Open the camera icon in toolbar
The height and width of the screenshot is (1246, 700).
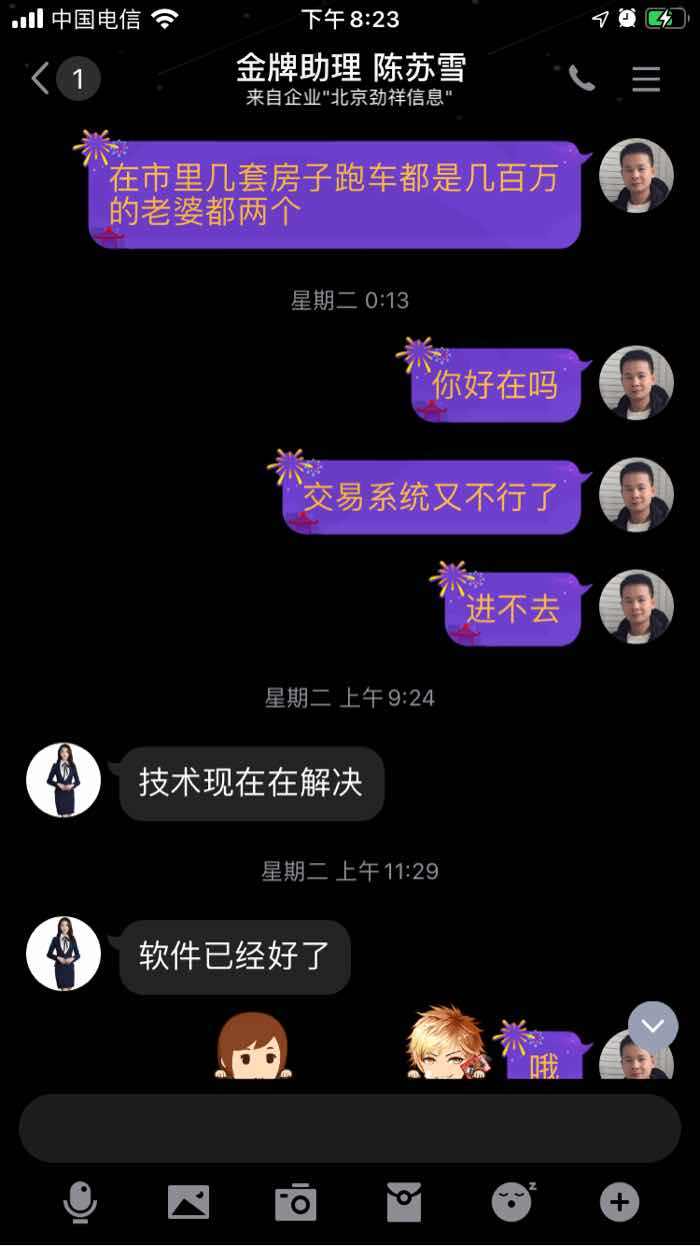pyautogui.click(x=296, y=1201)
